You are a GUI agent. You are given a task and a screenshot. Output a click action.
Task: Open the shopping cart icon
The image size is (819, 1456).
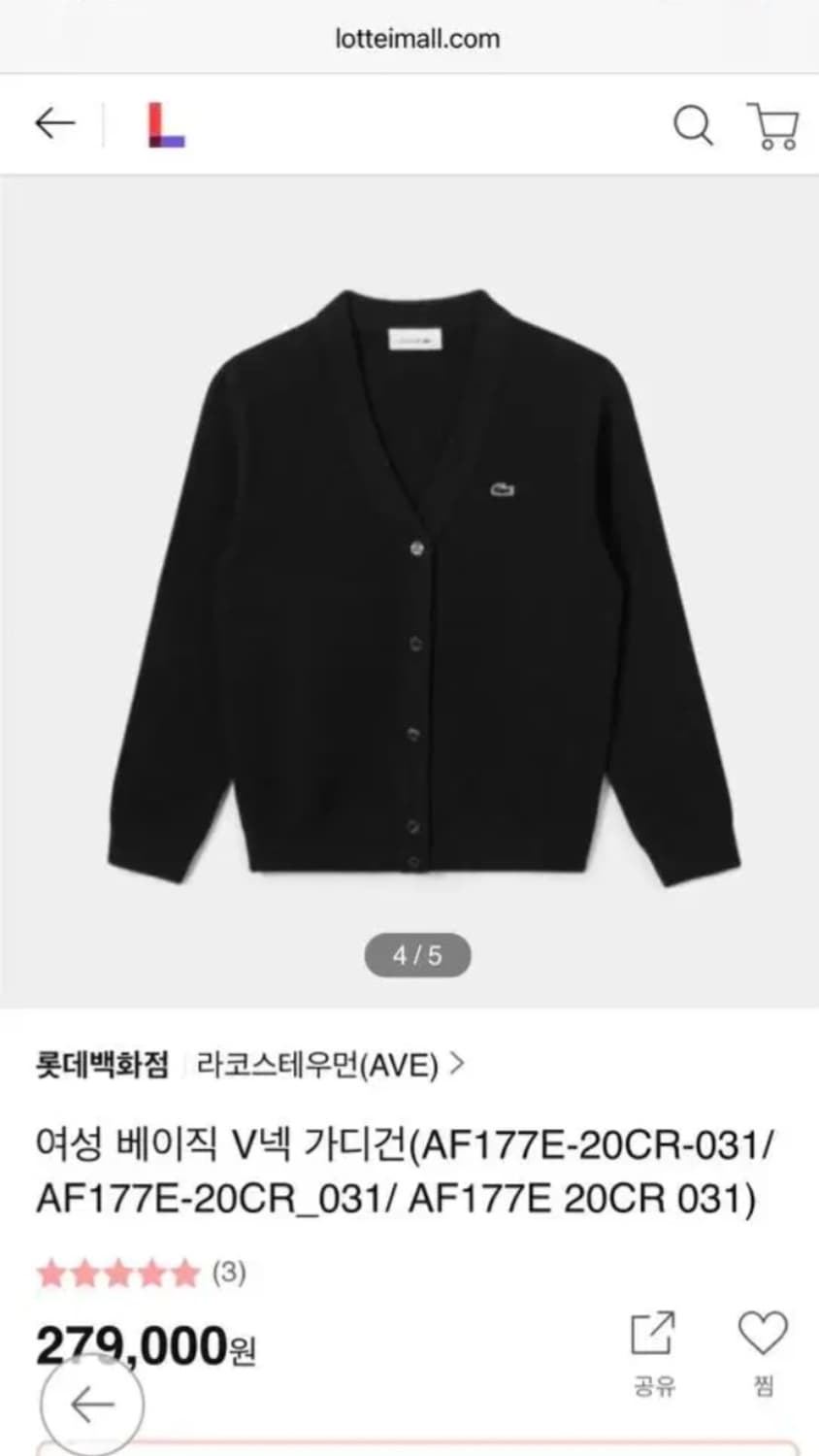(x=773, y=124)
